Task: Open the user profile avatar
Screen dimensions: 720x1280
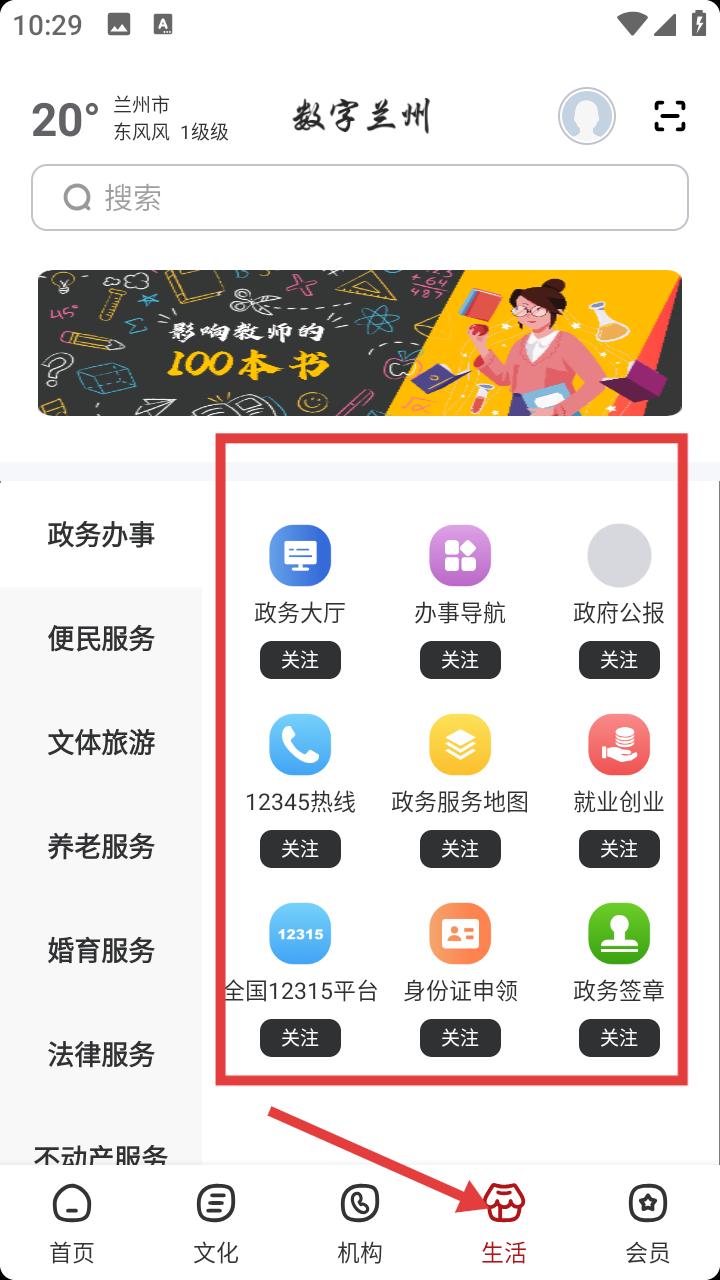Action: tap(587, 116)
